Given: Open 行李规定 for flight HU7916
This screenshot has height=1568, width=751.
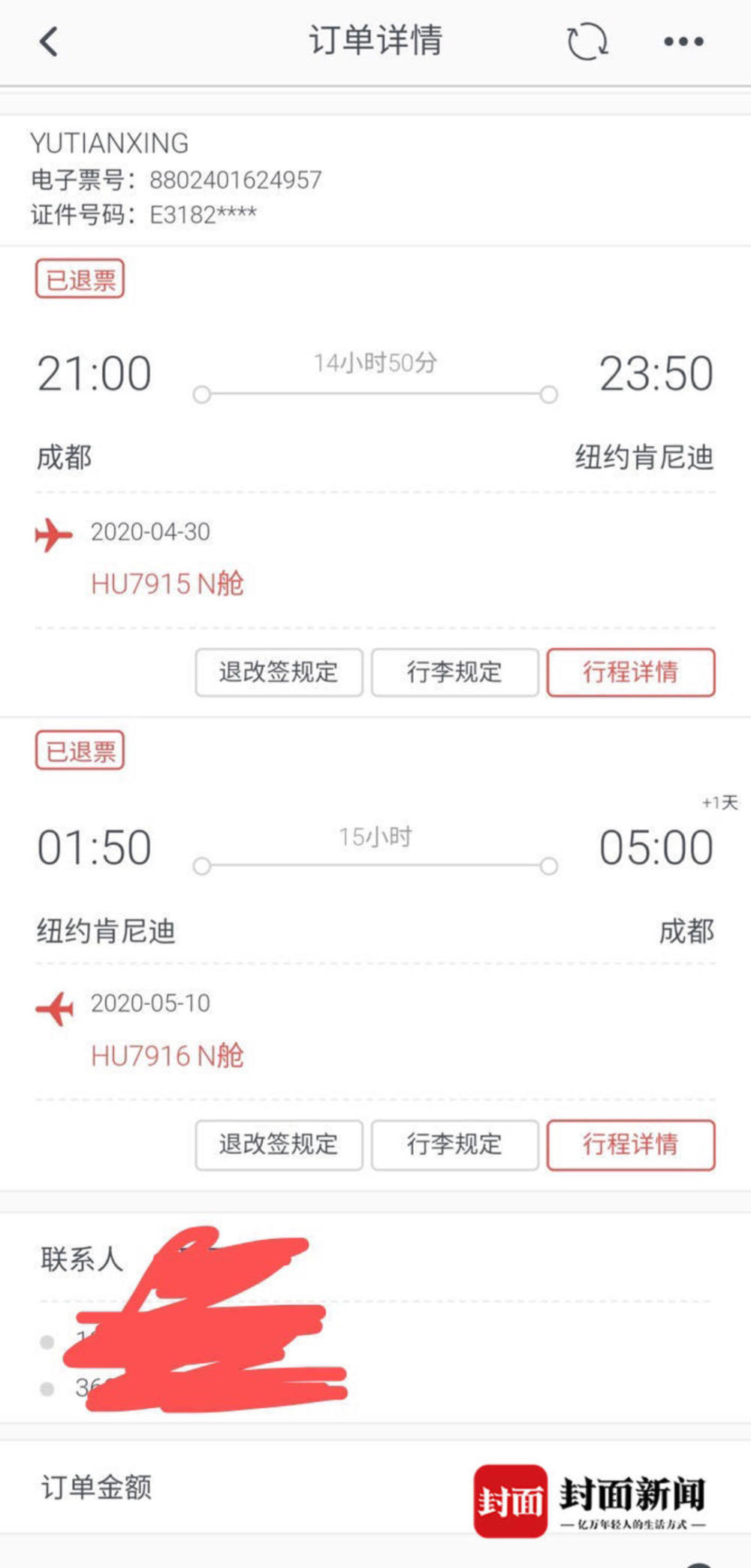Looking at the screenshot, I should click(x=454, y=1144).
